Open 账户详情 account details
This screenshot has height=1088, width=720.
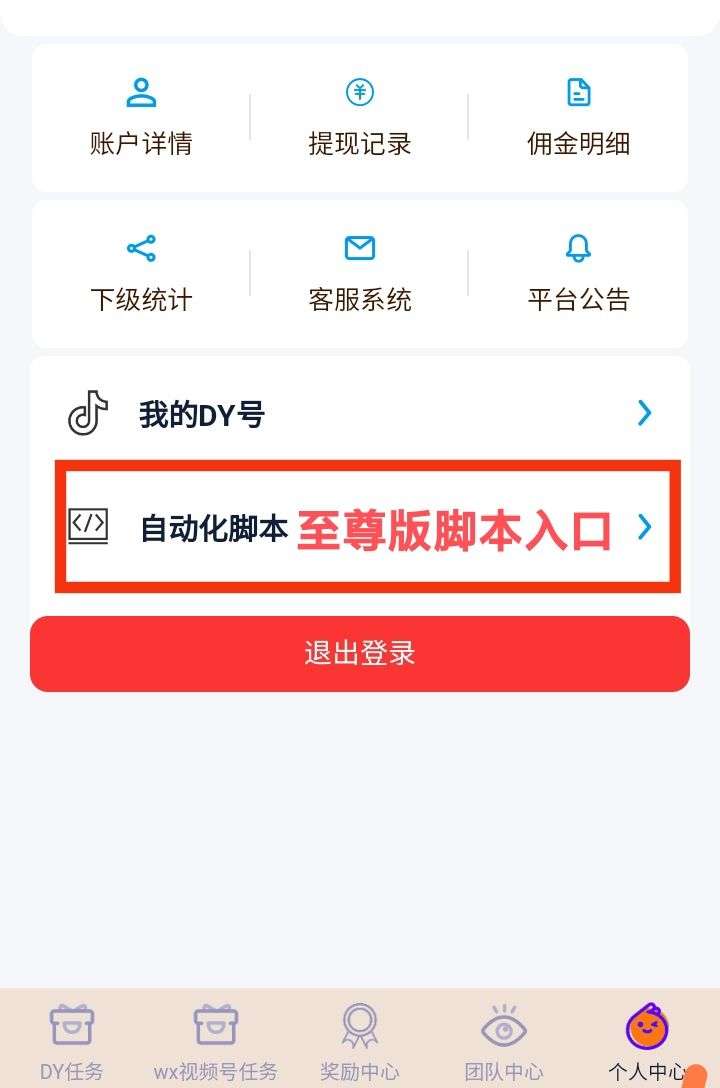(141, 118)
